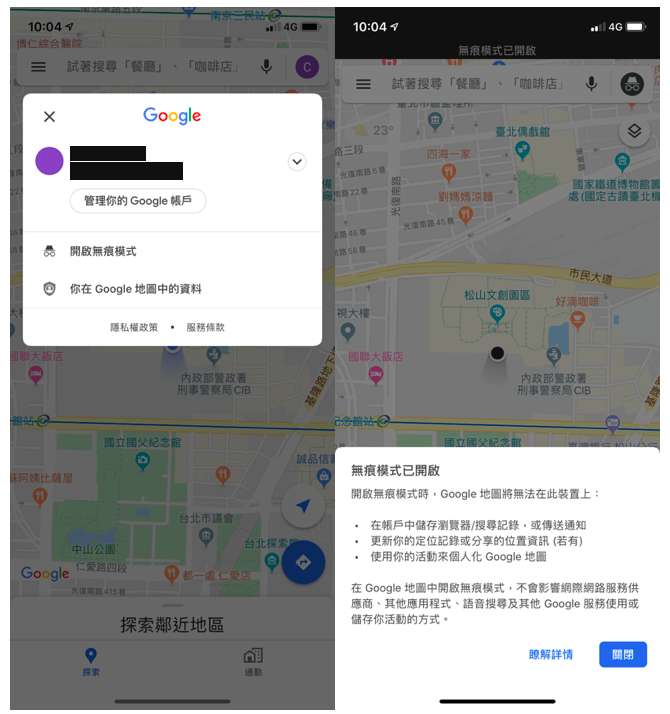Open the 服務條款 link
Viewport: 670px width, 714px height.
[x=205, y=327]
